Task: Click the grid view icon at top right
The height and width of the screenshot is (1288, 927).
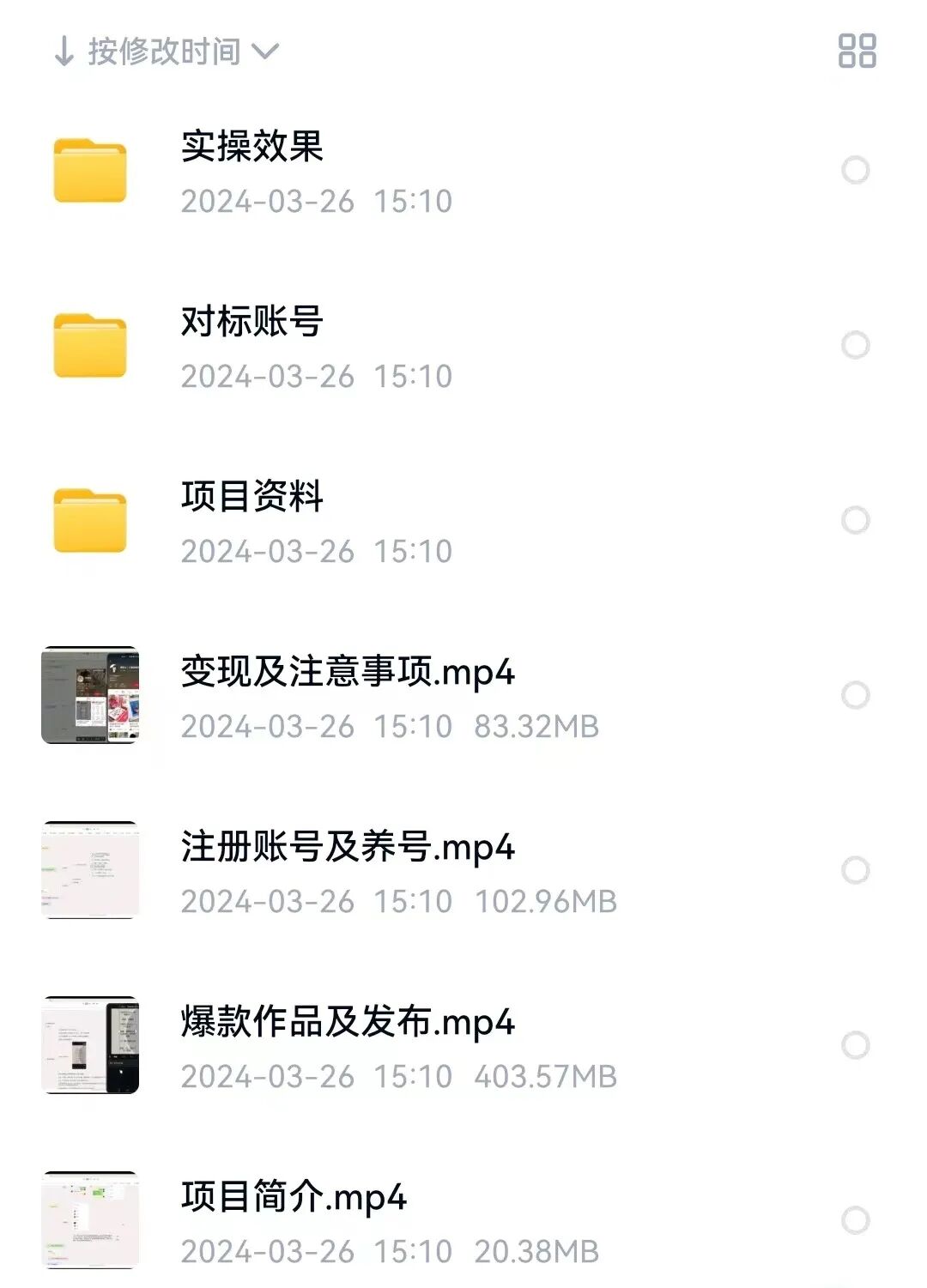Action: point(856,51)
